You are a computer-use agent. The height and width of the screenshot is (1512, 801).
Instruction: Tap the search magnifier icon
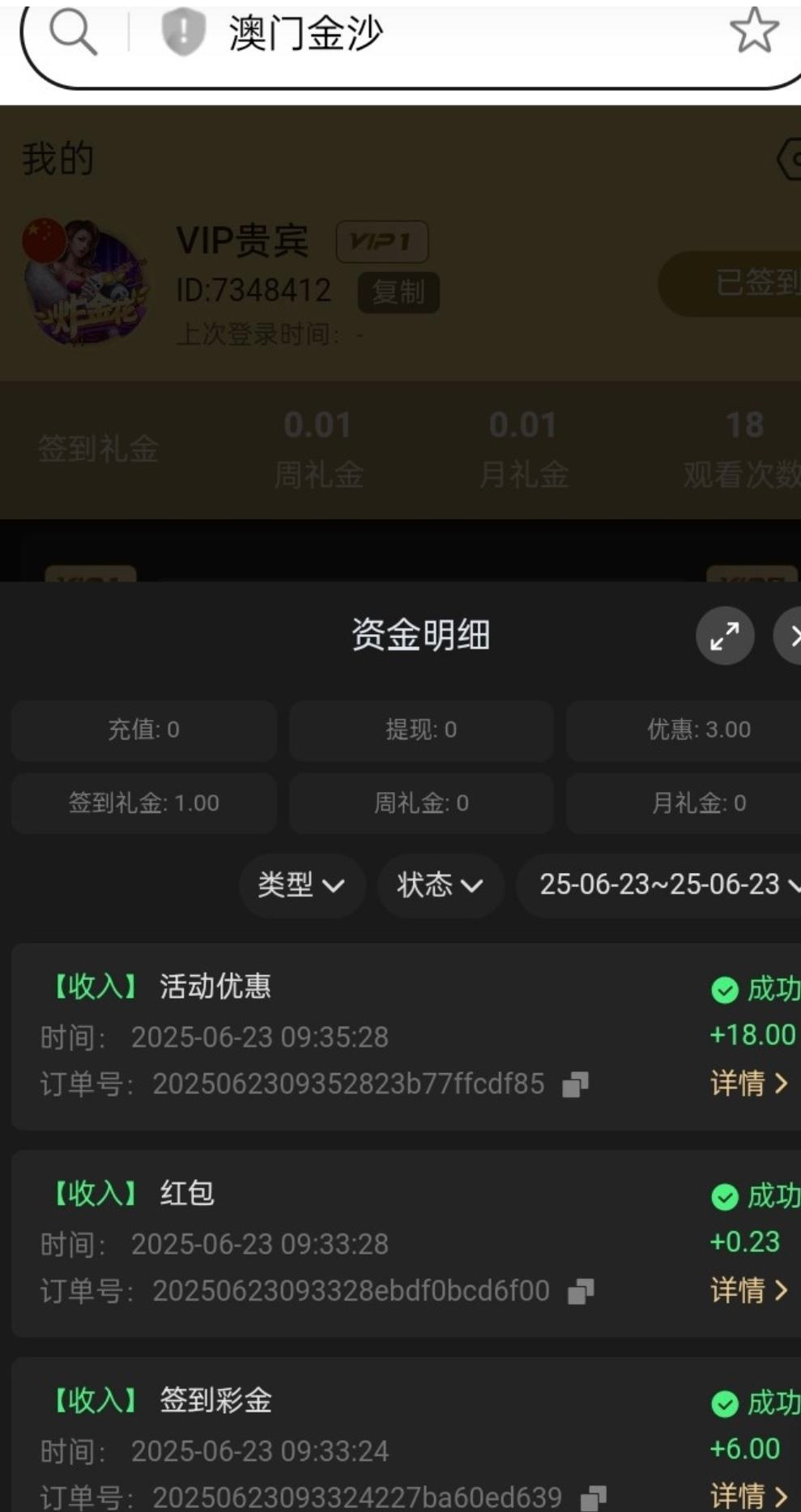coord(73,34)
